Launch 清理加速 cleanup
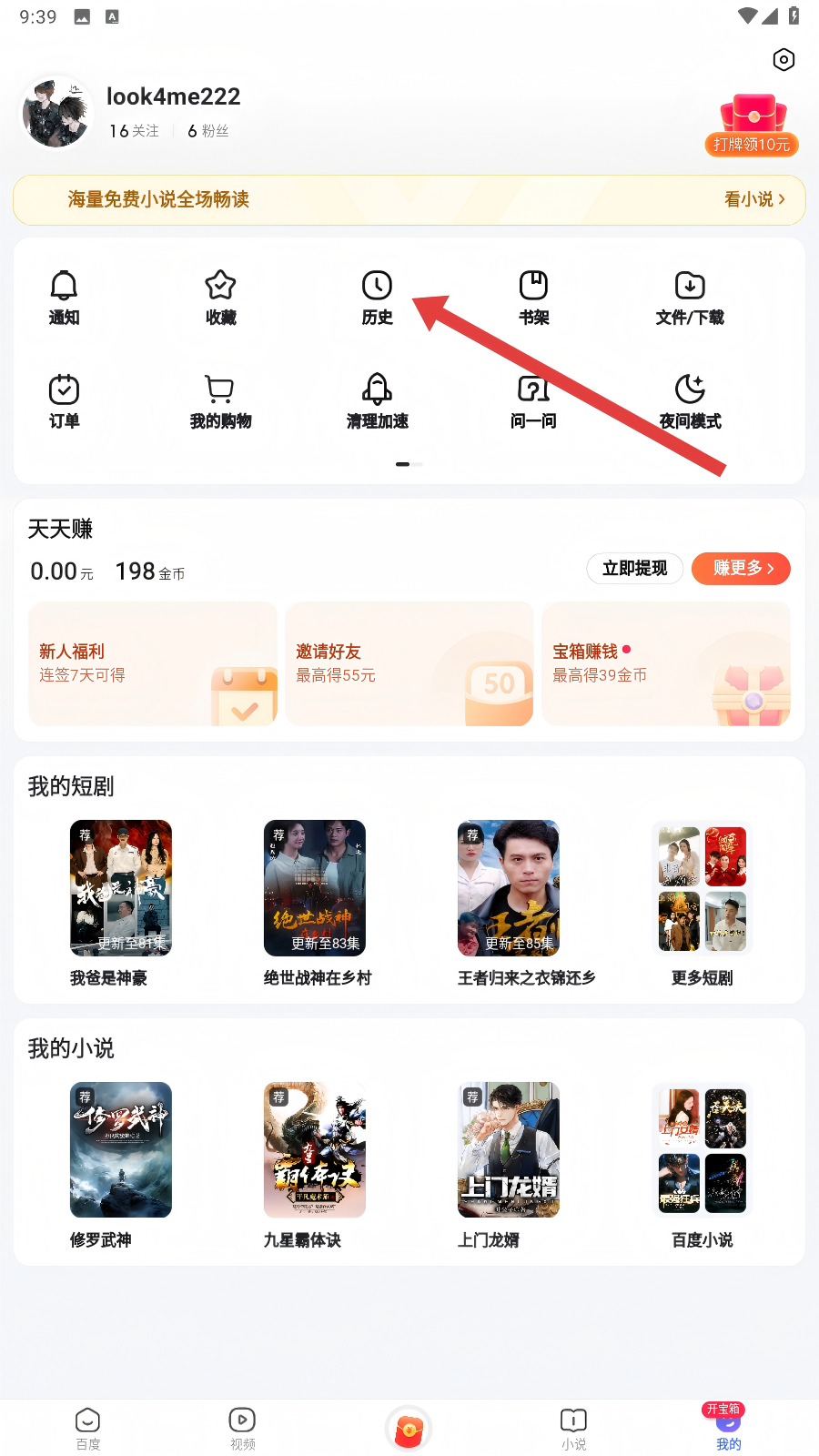819x1456 pixels. click(377, 401)
